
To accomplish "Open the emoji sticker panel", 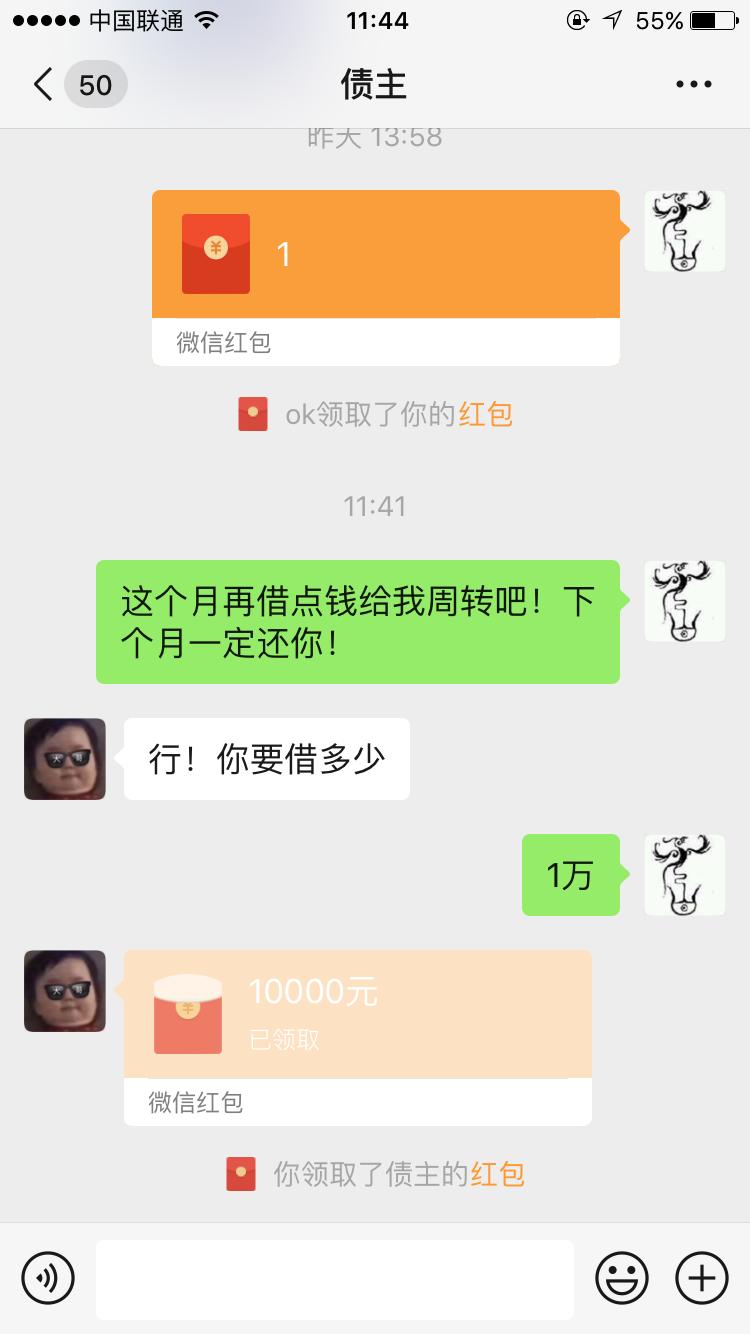I will click(622, 1278).
